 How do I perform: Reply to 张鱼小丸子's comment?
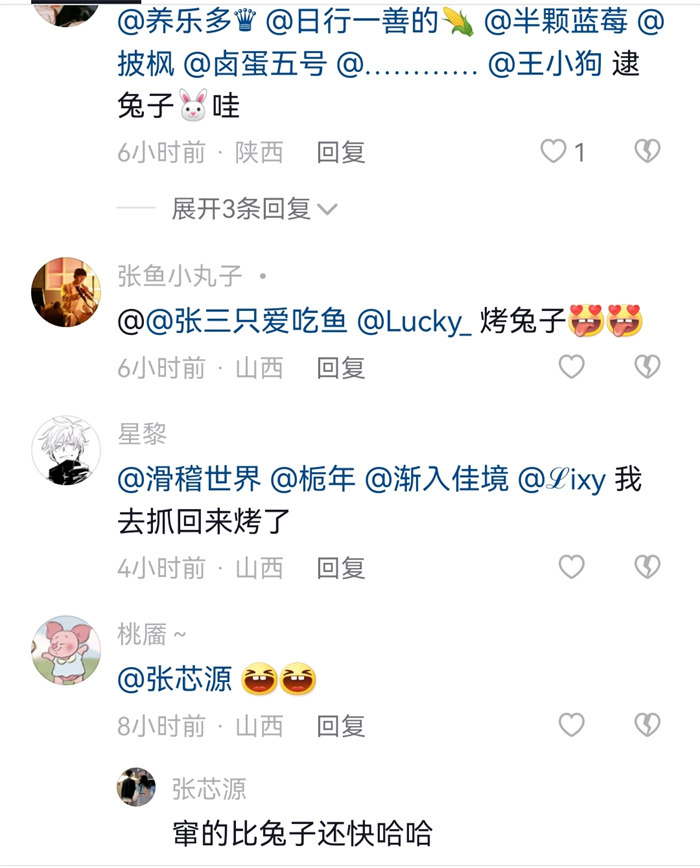click(x=341, y=368)
